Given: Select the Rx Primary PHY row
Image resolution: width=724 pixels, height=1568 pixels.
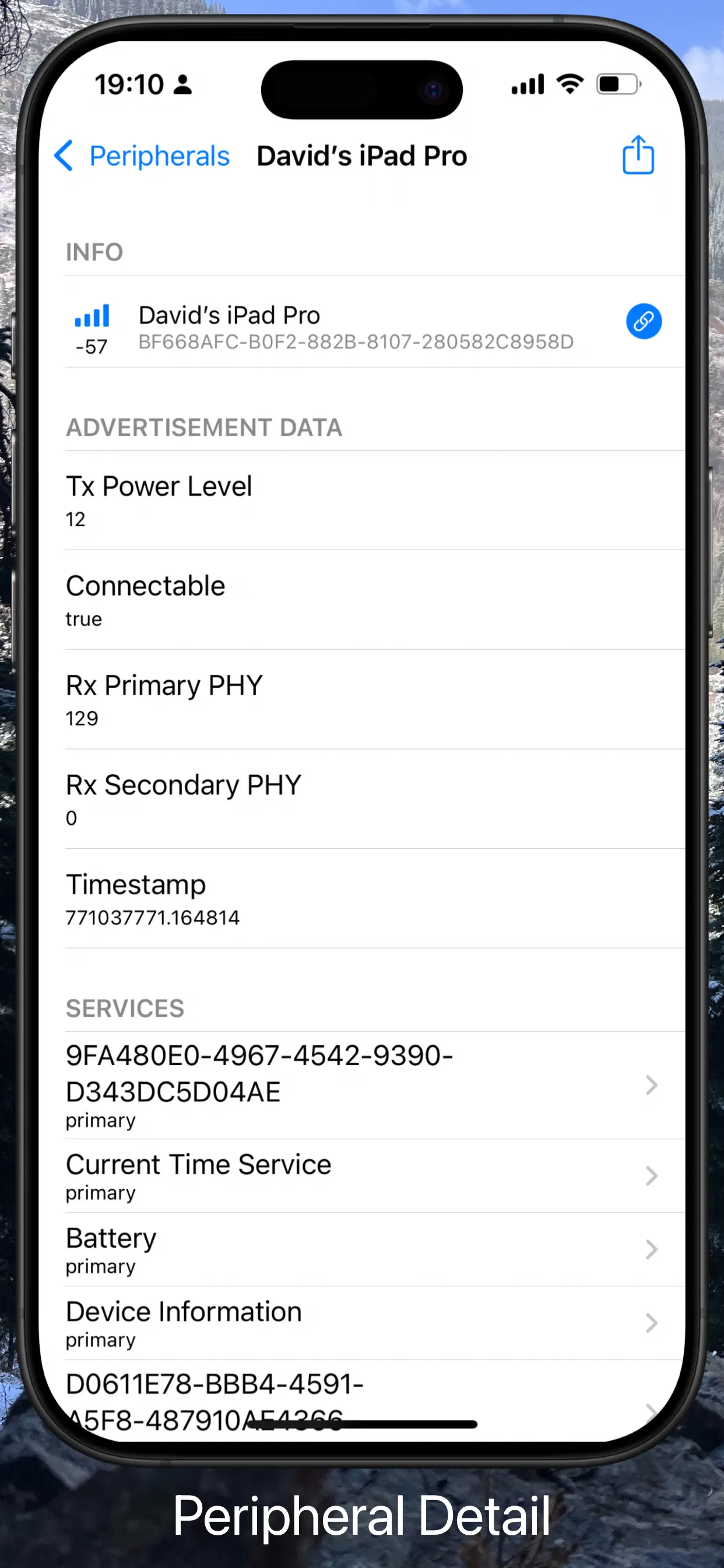Looking at the screenshot, I should [x=361, y=700].
